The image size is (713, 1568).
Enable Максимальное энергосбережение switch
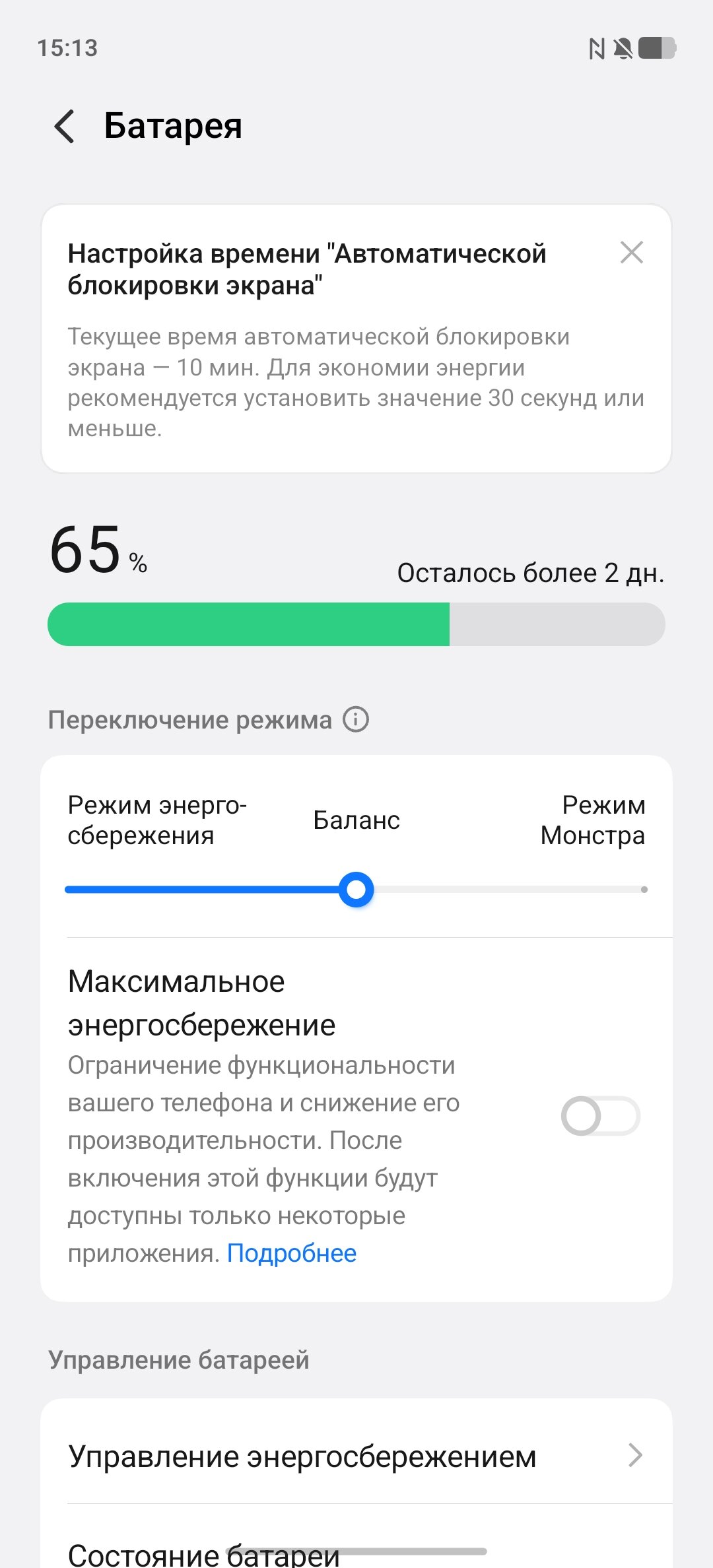coord(600,1116)
